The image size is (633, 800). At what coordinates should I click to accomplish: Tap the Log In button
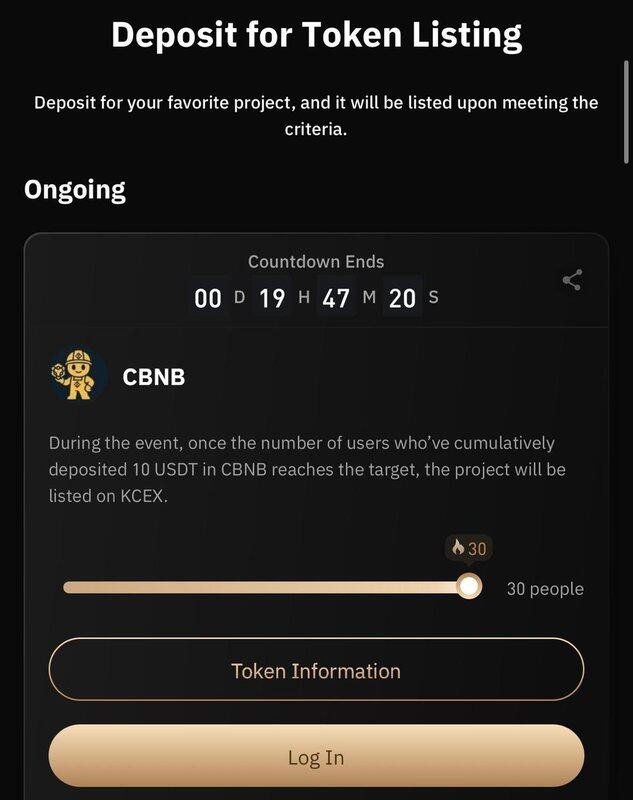tap(316, 758)
